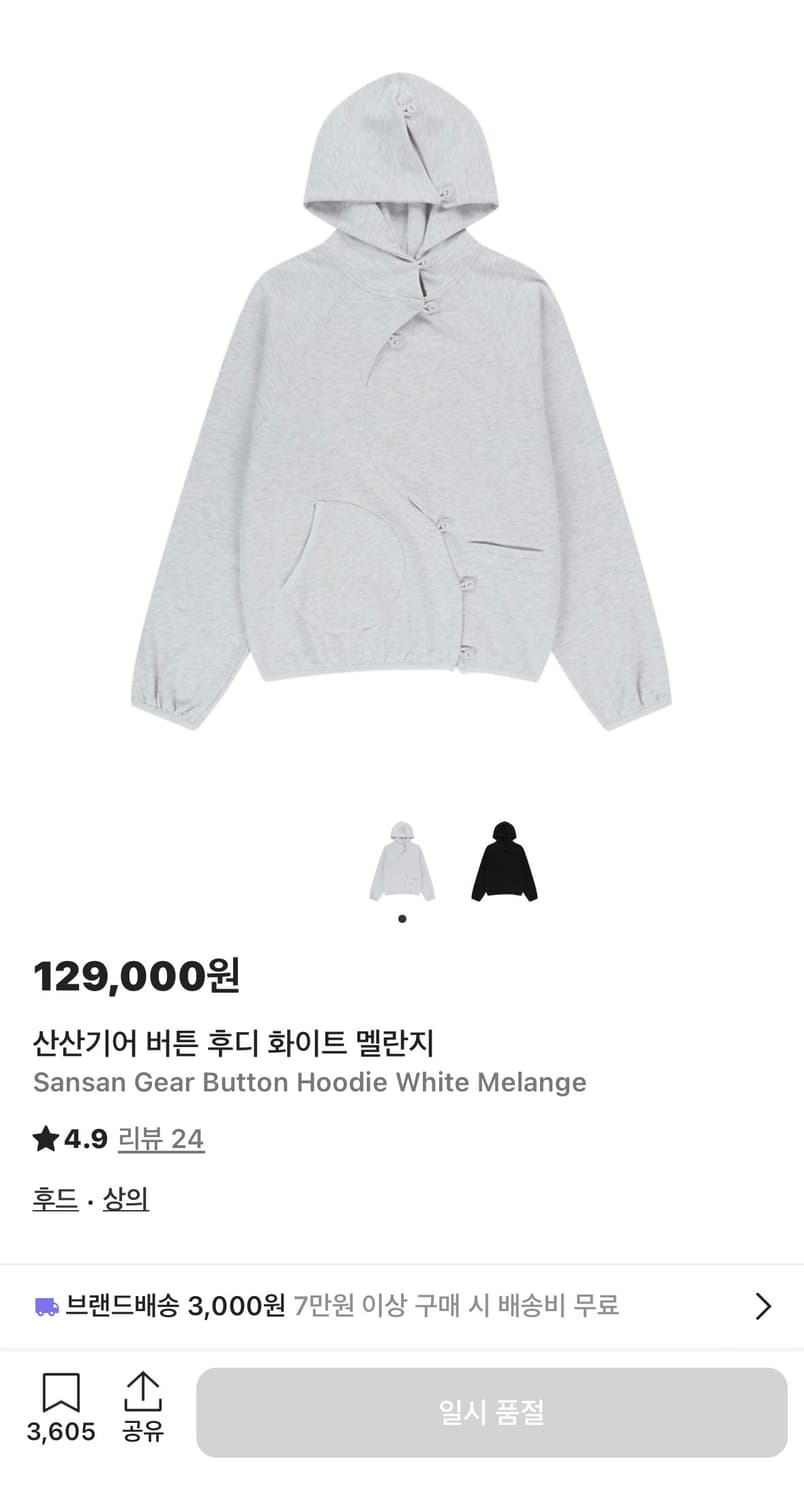Click the 129,000원 price text
The image size is (804, 1500).
[137, 979]
